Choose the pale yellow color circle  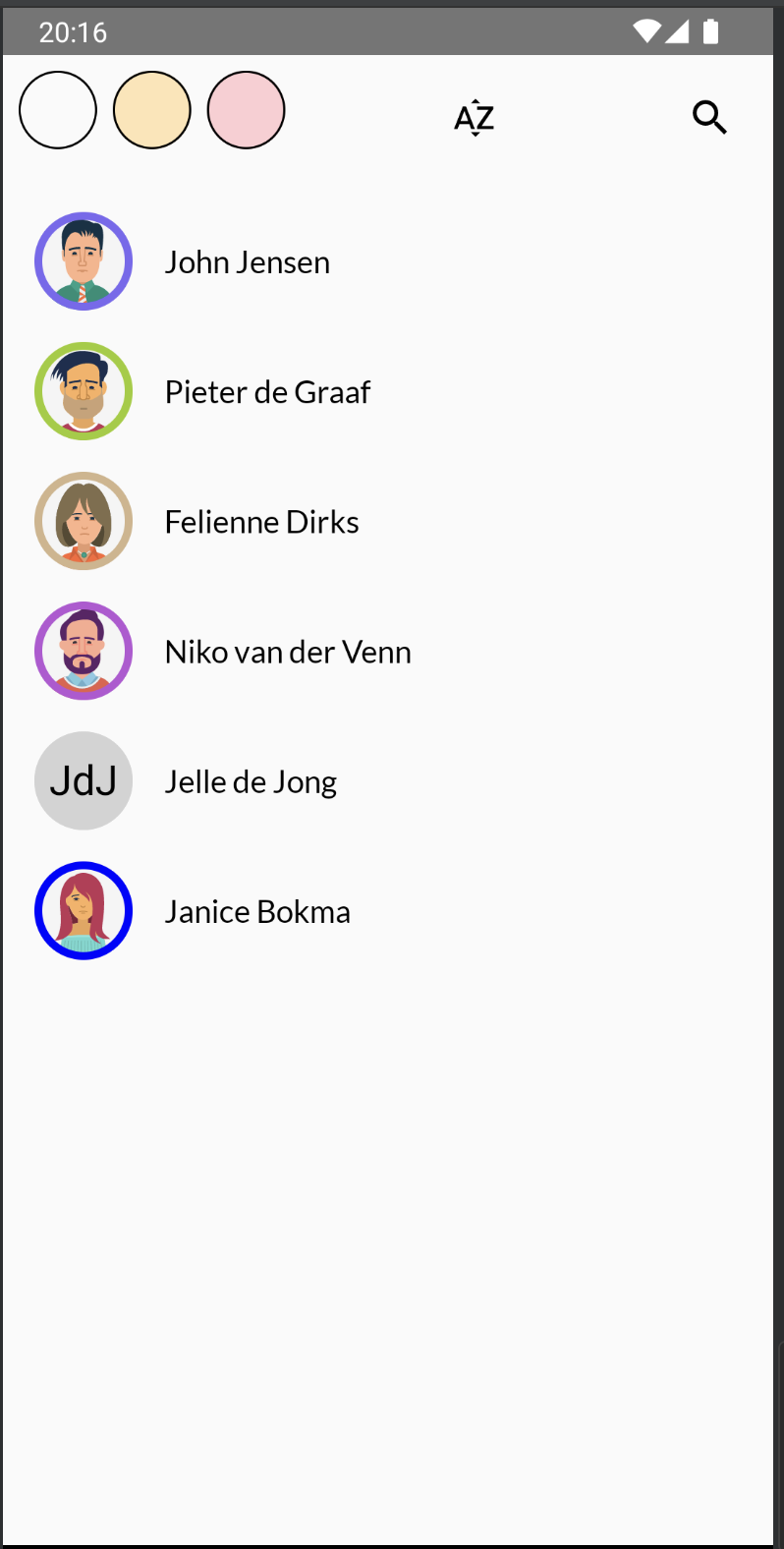[x=152, y=110]
